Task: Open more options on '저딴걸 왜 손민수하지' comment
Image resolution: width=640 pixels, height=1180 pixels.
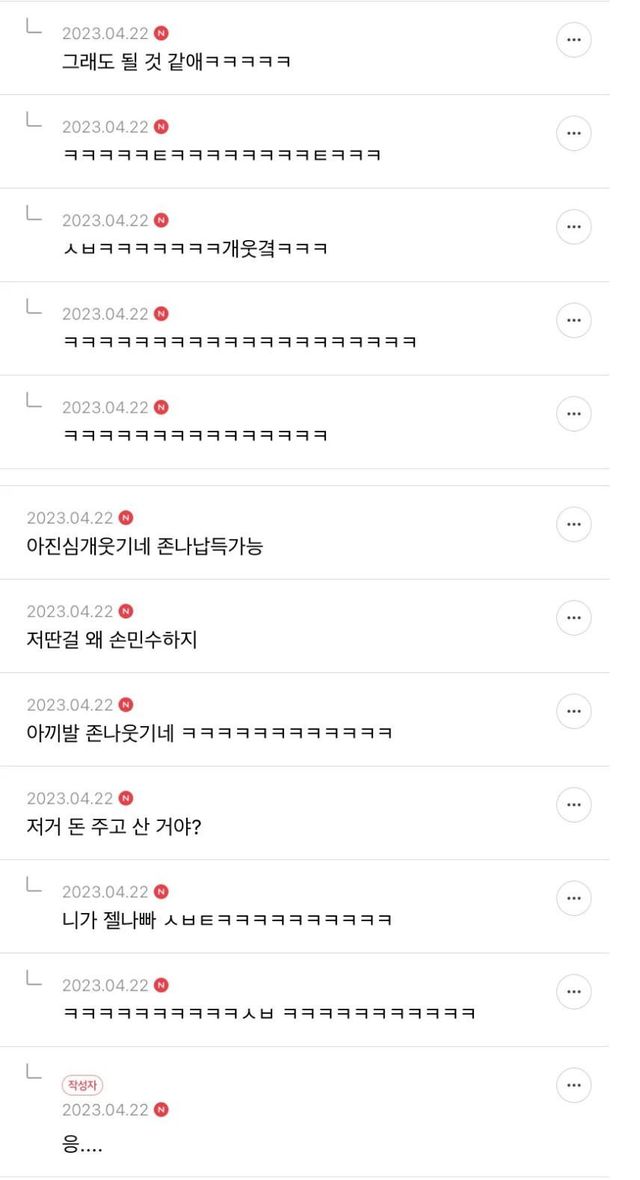Action: coord(574,618)
